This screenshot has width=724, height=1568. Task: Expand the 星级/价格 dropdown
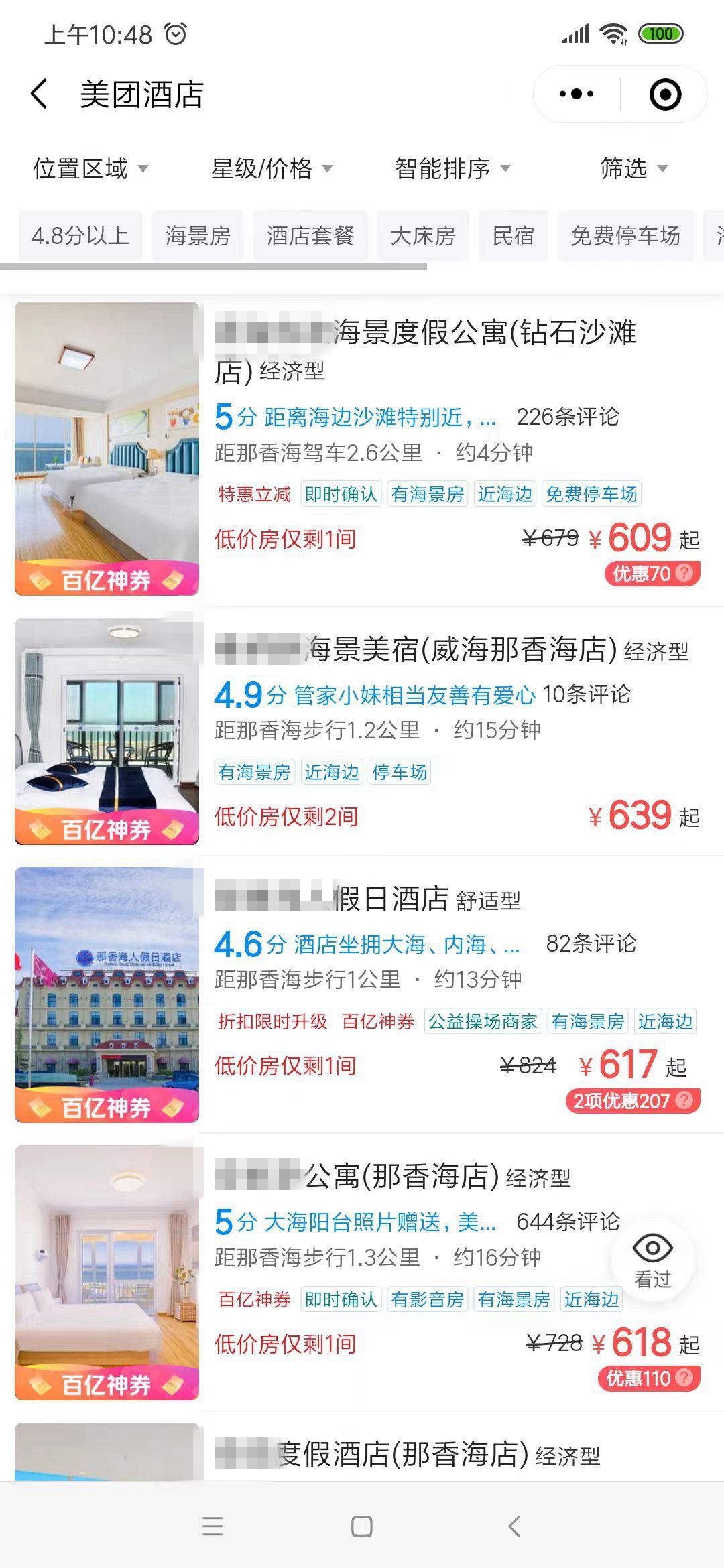tap(271, 168)
